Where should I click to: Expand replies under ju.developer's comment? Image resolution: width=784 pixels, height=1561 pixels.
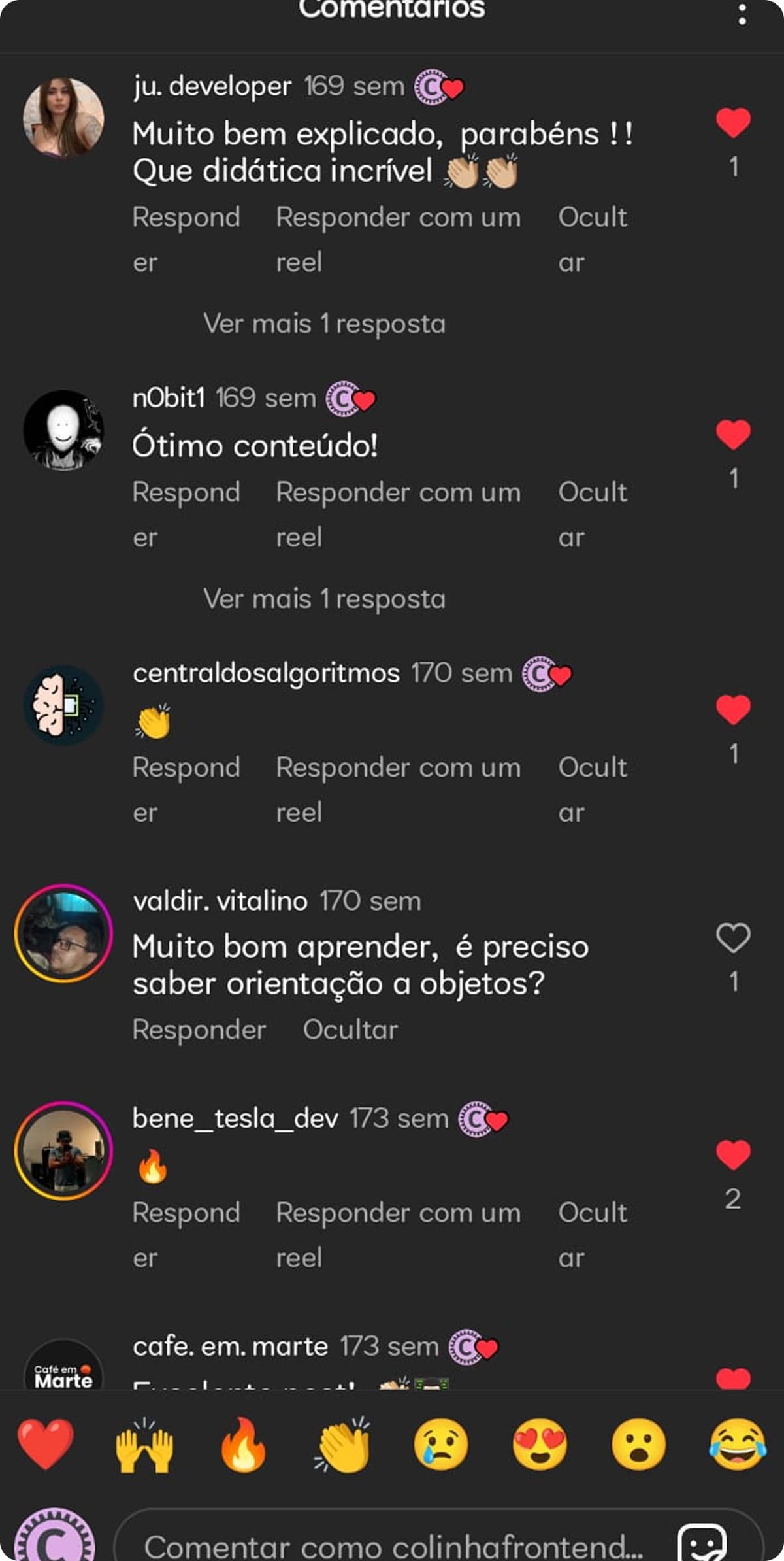click(x=323, y=324)
